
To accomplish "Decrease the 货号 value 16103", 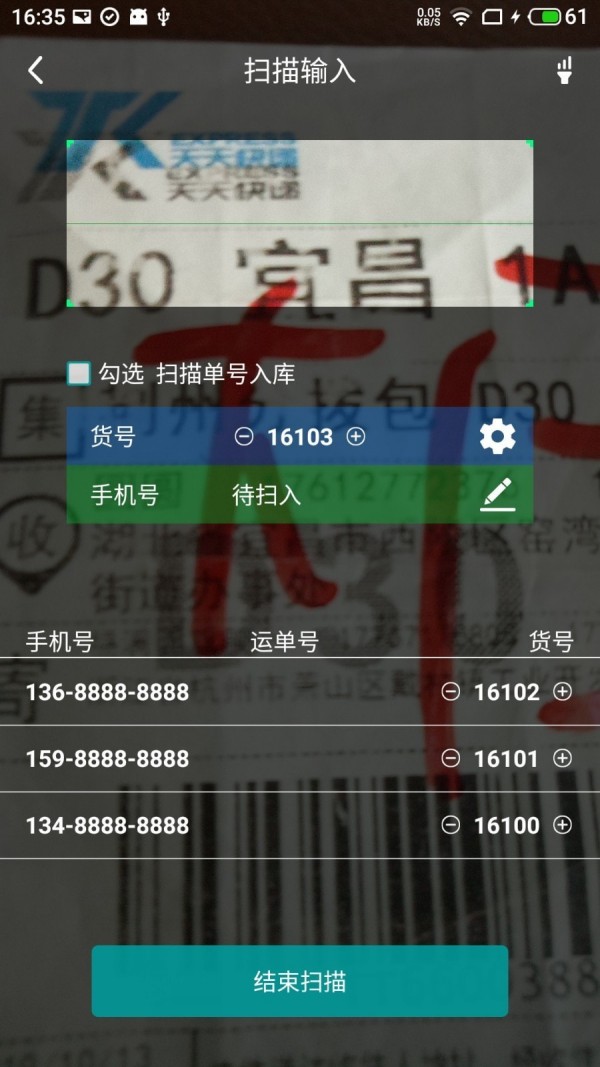I will click(x=244, y=437).
